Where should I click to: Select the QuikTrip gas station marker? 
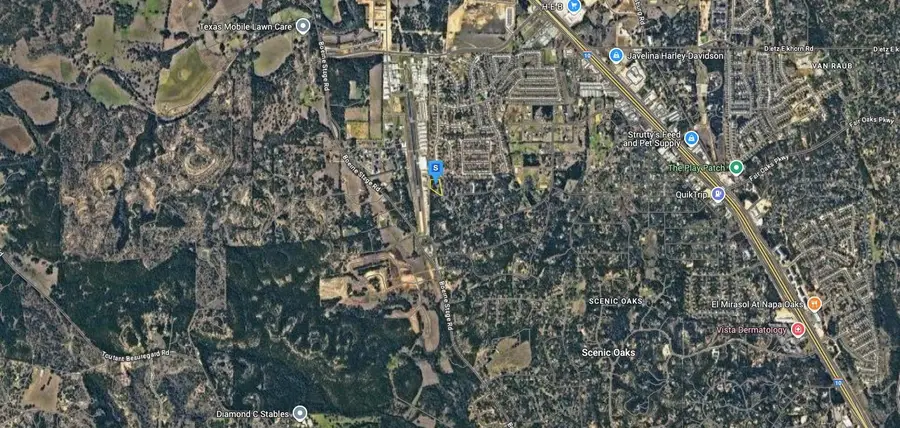(718, 195)
